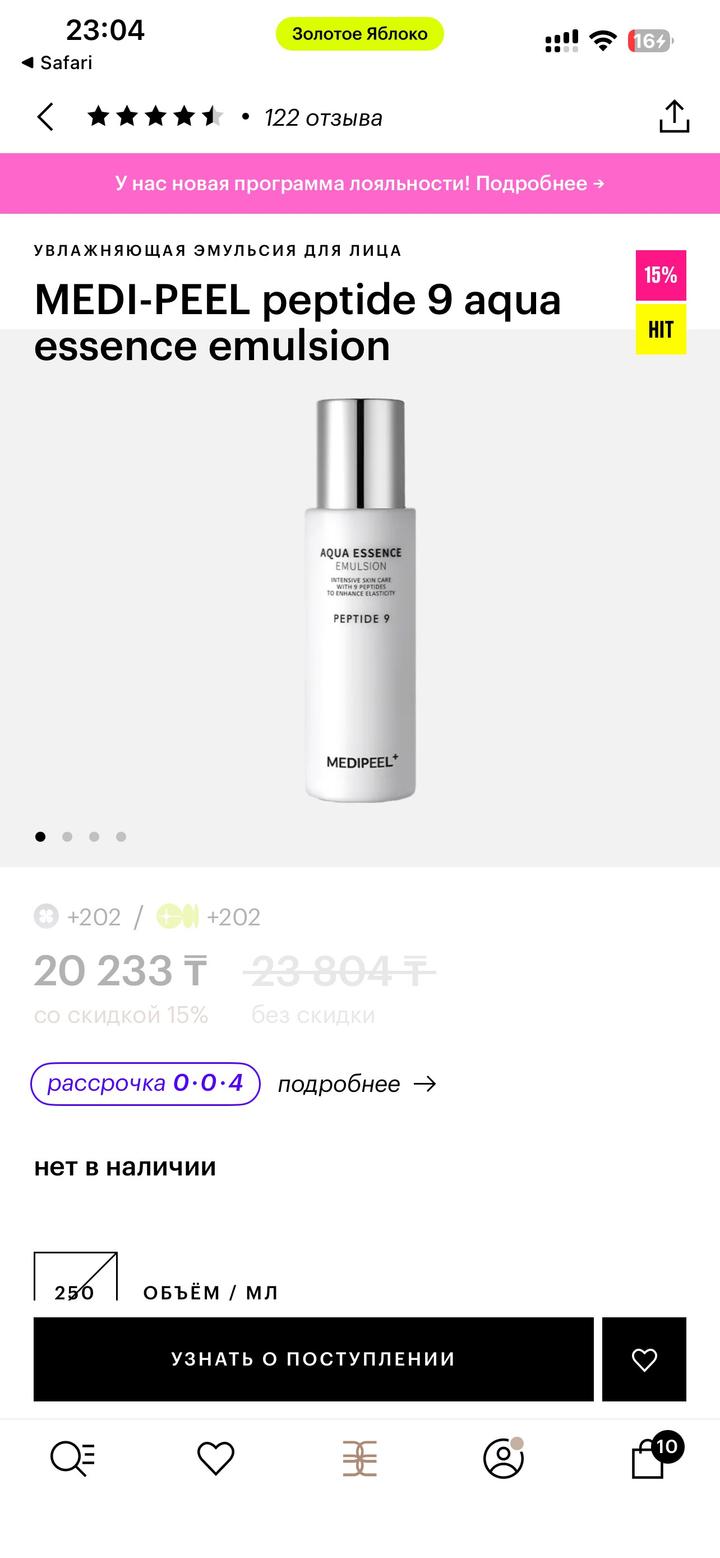Switch to the favorites tab
The image size is (720, 1558).
click(215, 1459)
